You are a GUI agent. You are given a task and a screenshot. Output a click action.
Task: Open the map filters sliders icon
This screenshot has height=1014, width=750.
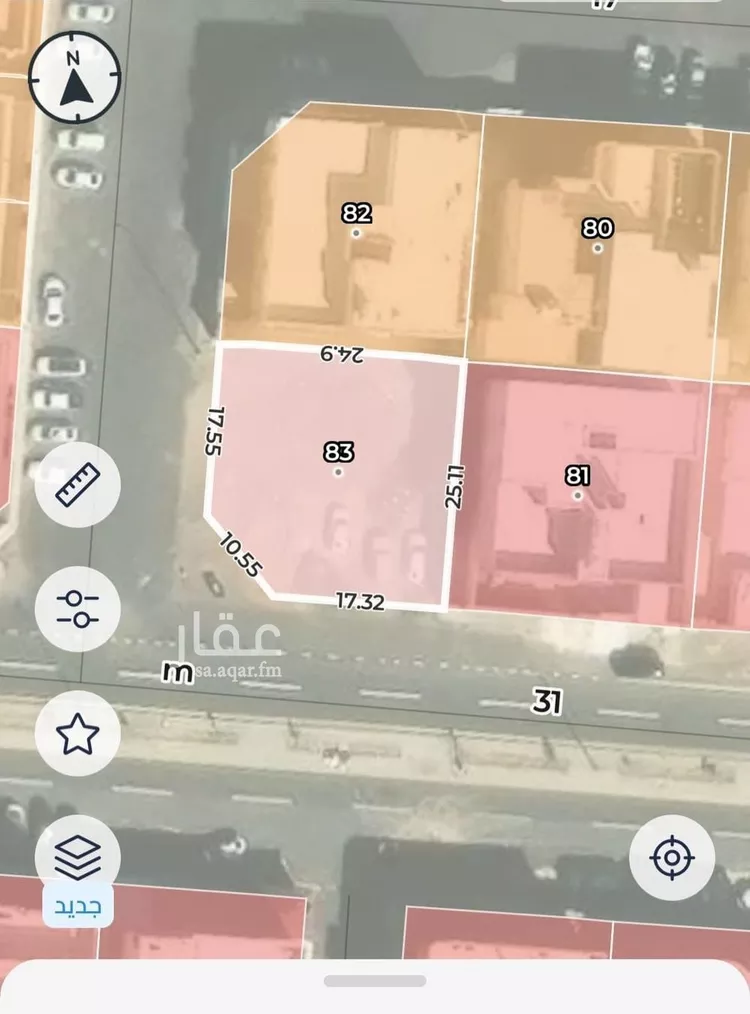(78, 608)
